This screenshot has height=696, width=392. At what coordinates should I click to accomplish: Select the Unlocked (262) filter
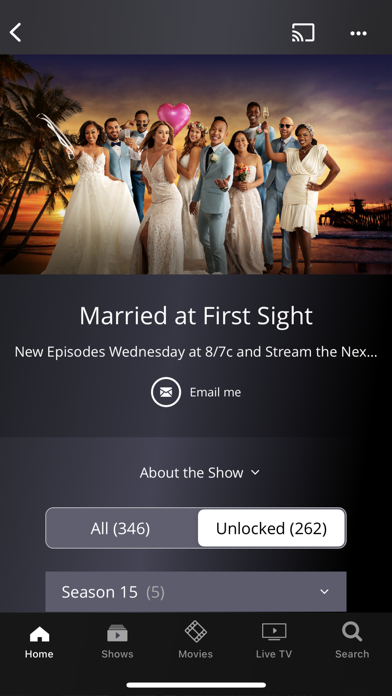[x=271, y=528]
